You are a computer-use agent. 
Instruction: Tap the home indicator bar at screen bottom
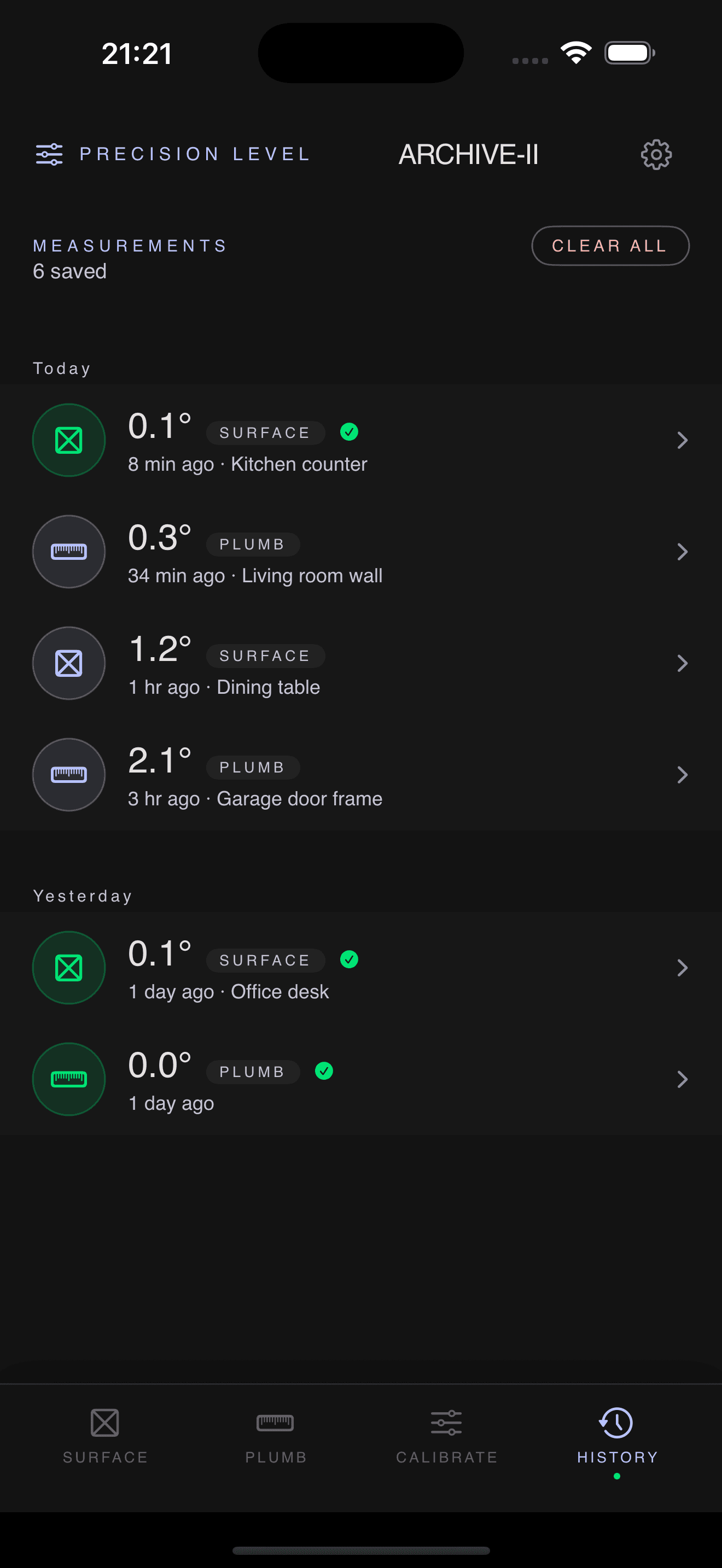click(x=360, y=1550)
